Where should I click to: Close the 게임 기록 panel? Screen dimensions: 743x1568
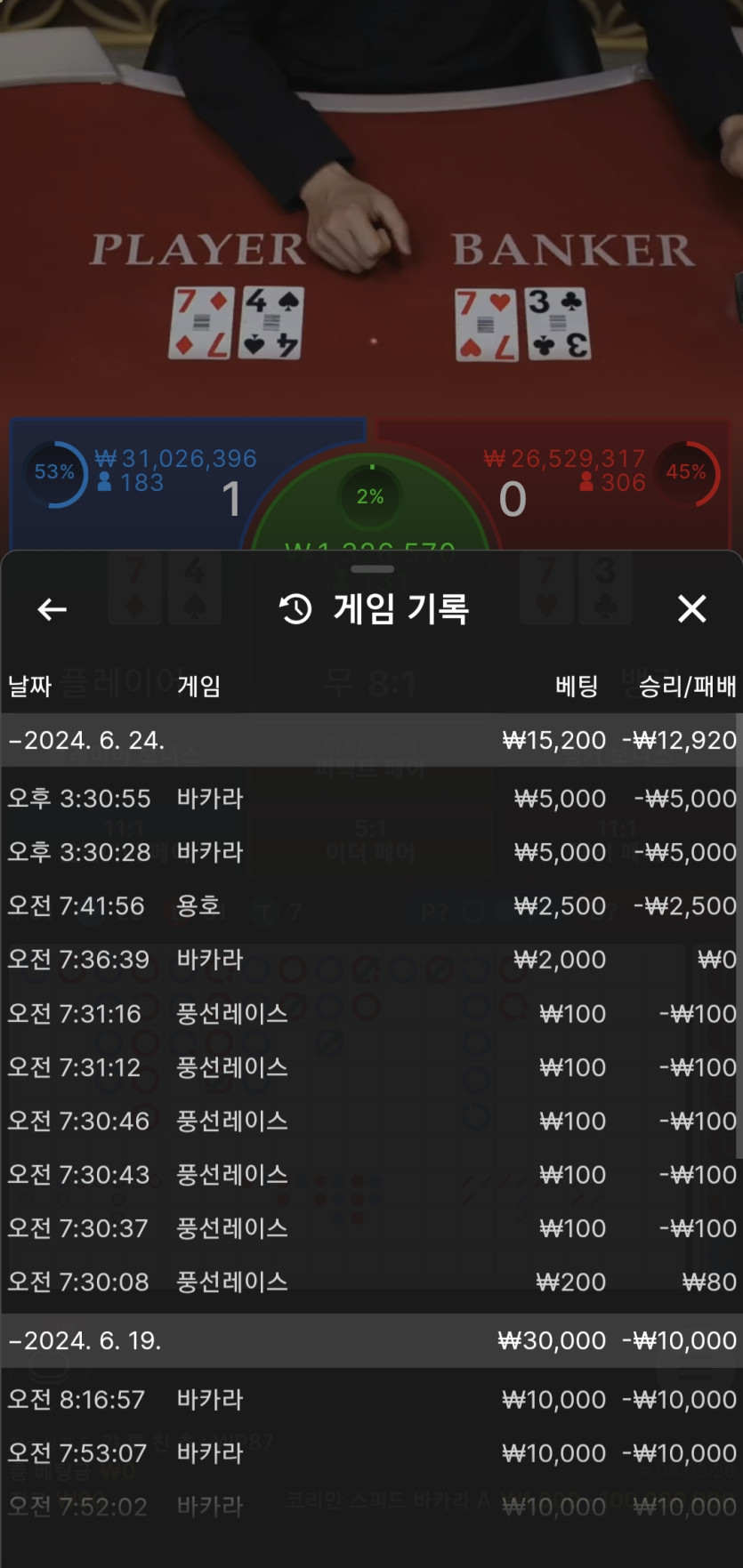691,609
